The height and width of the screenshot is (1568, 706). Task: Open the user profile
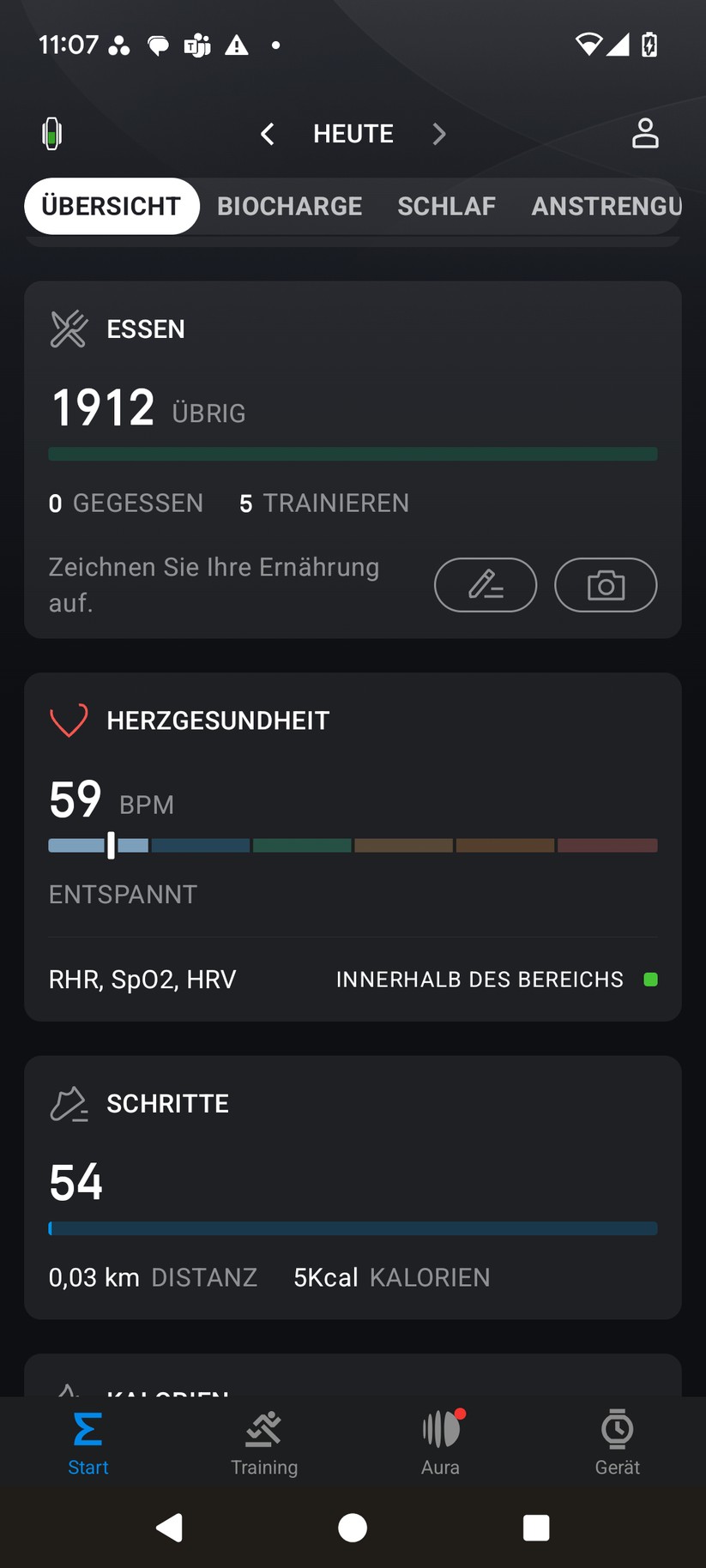pyautogui.click(x=645, y=134)
